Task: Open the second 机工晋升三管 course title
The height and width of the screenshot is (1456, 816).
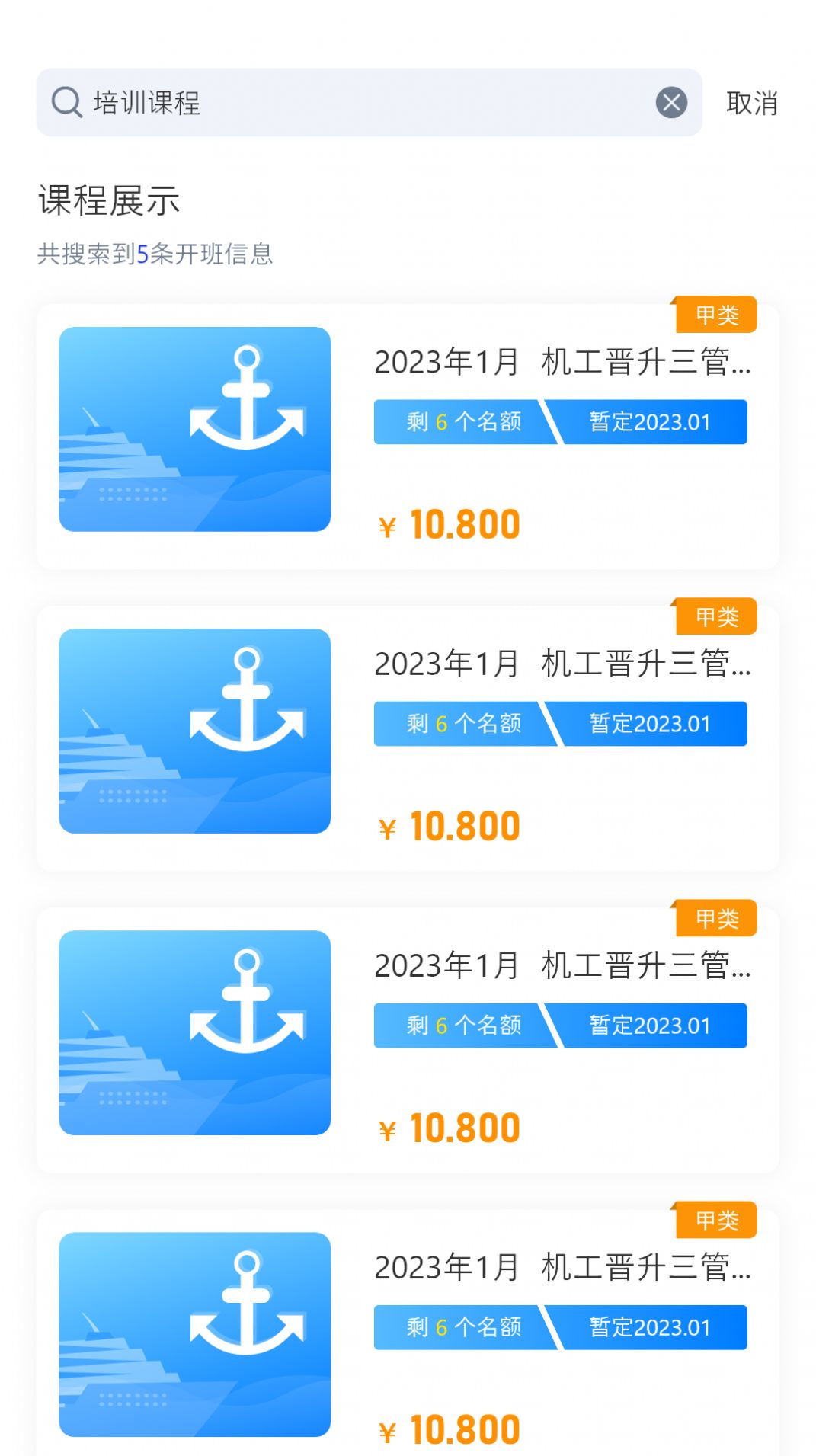Action: pyautogui.click(x=564, y=665)
